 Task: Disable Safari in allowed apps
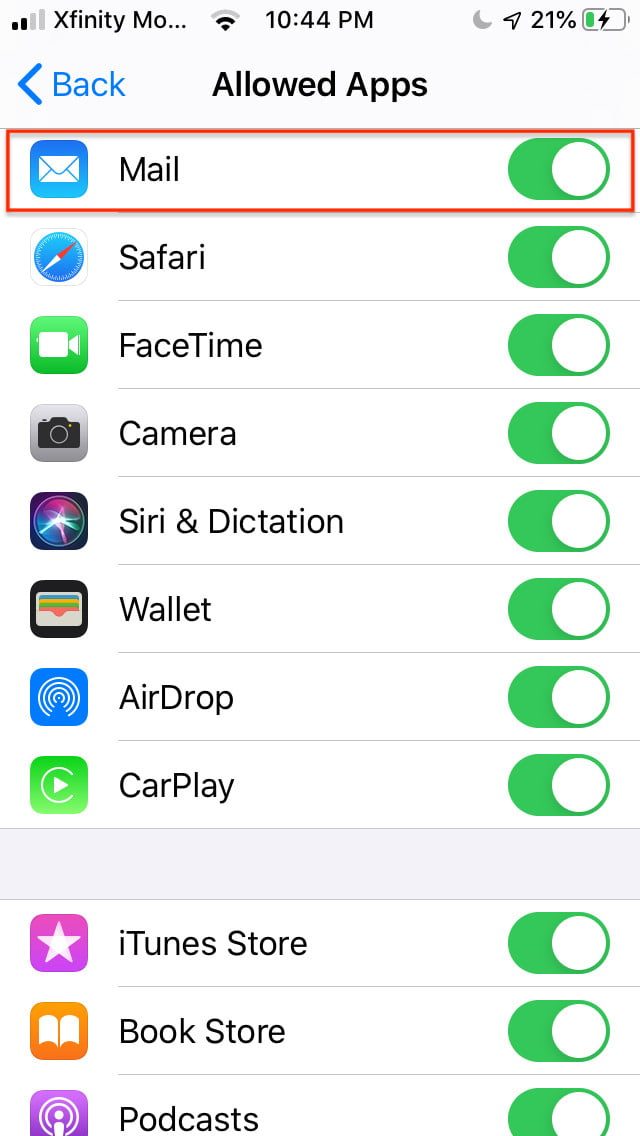[558, 257]
